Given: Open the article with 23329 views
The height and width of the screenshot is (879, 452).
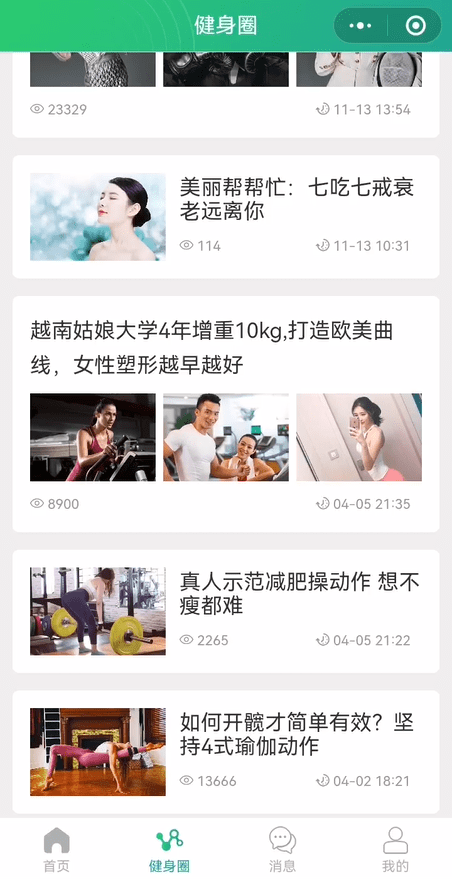Looking at the screenshot, I should pos(225,94).
